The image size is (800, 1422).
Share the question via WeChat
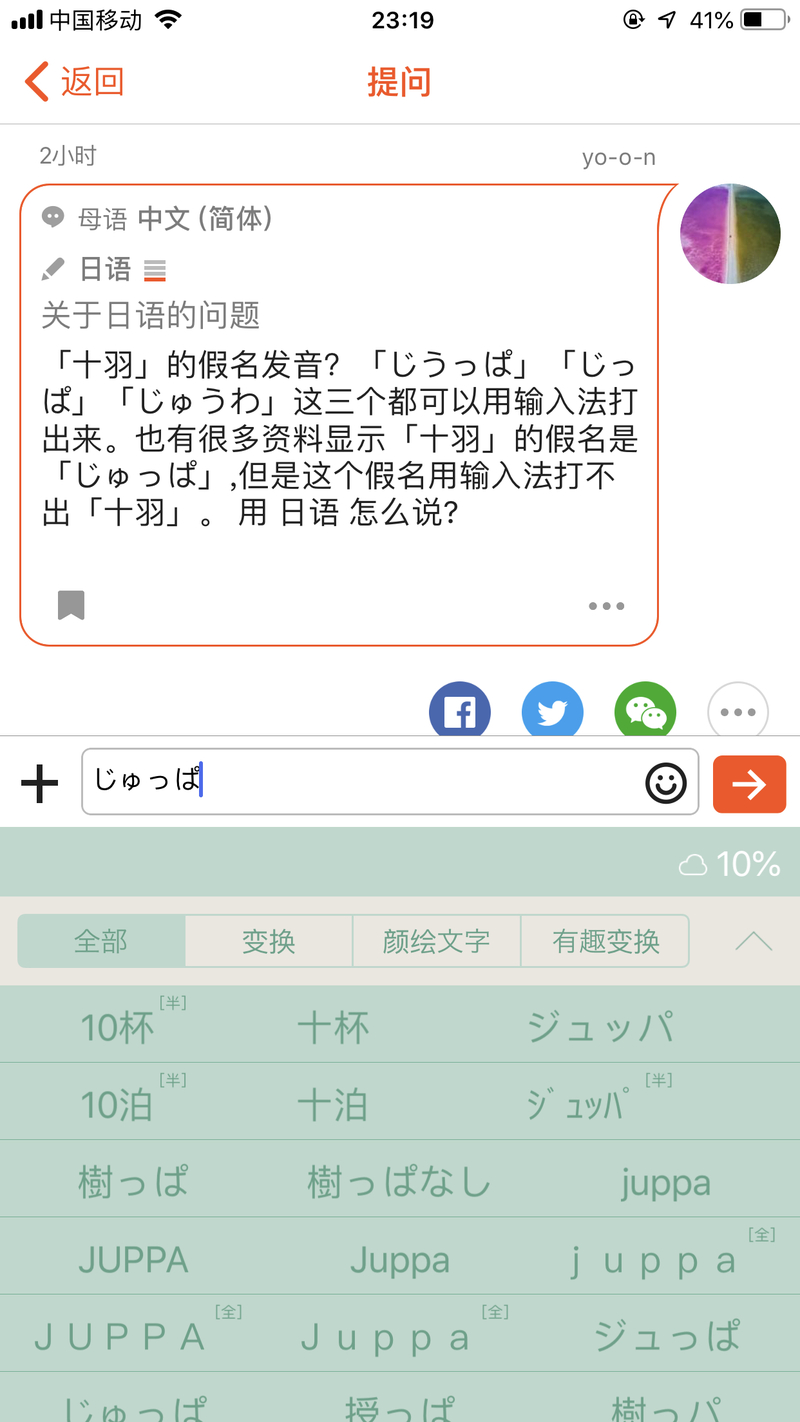(x=645, y=711)
